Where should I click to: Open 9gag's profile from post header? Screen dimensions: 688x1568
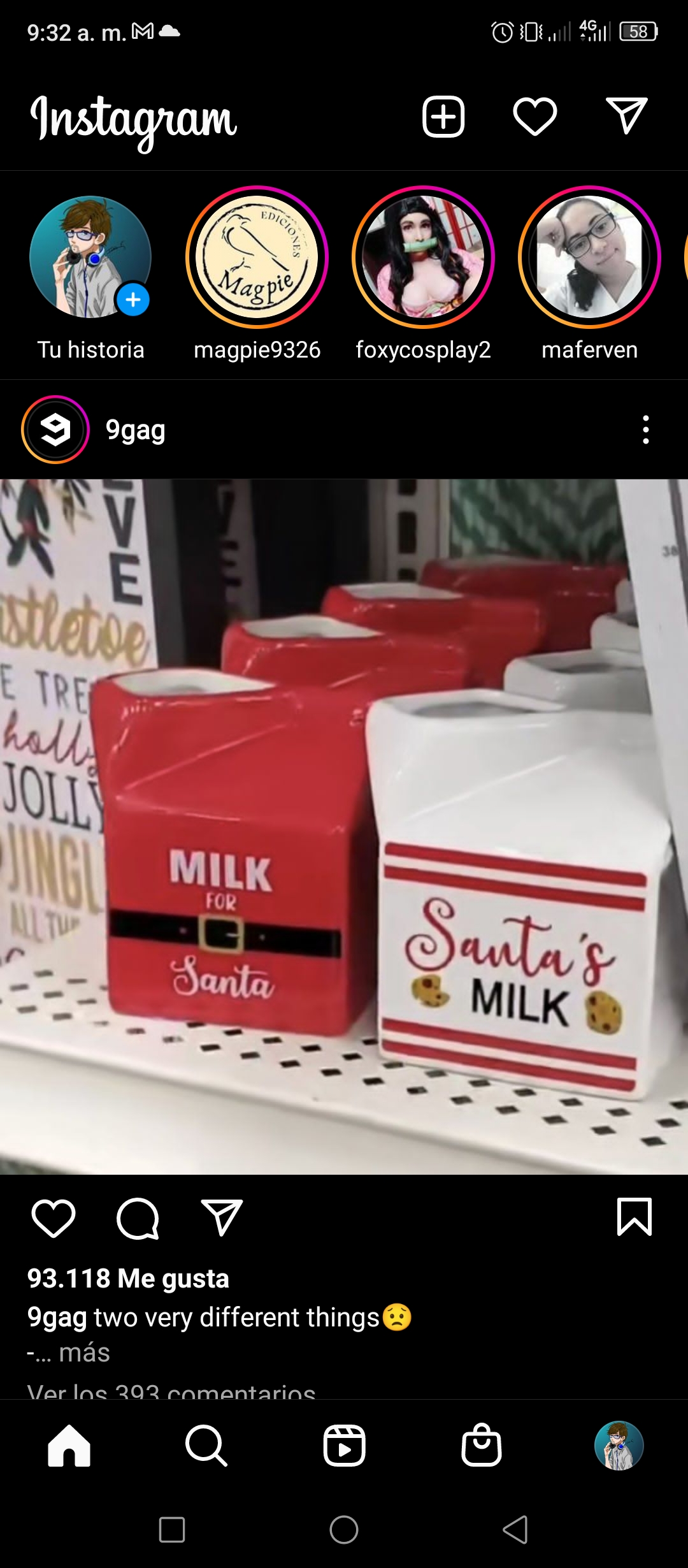(135, 431)
